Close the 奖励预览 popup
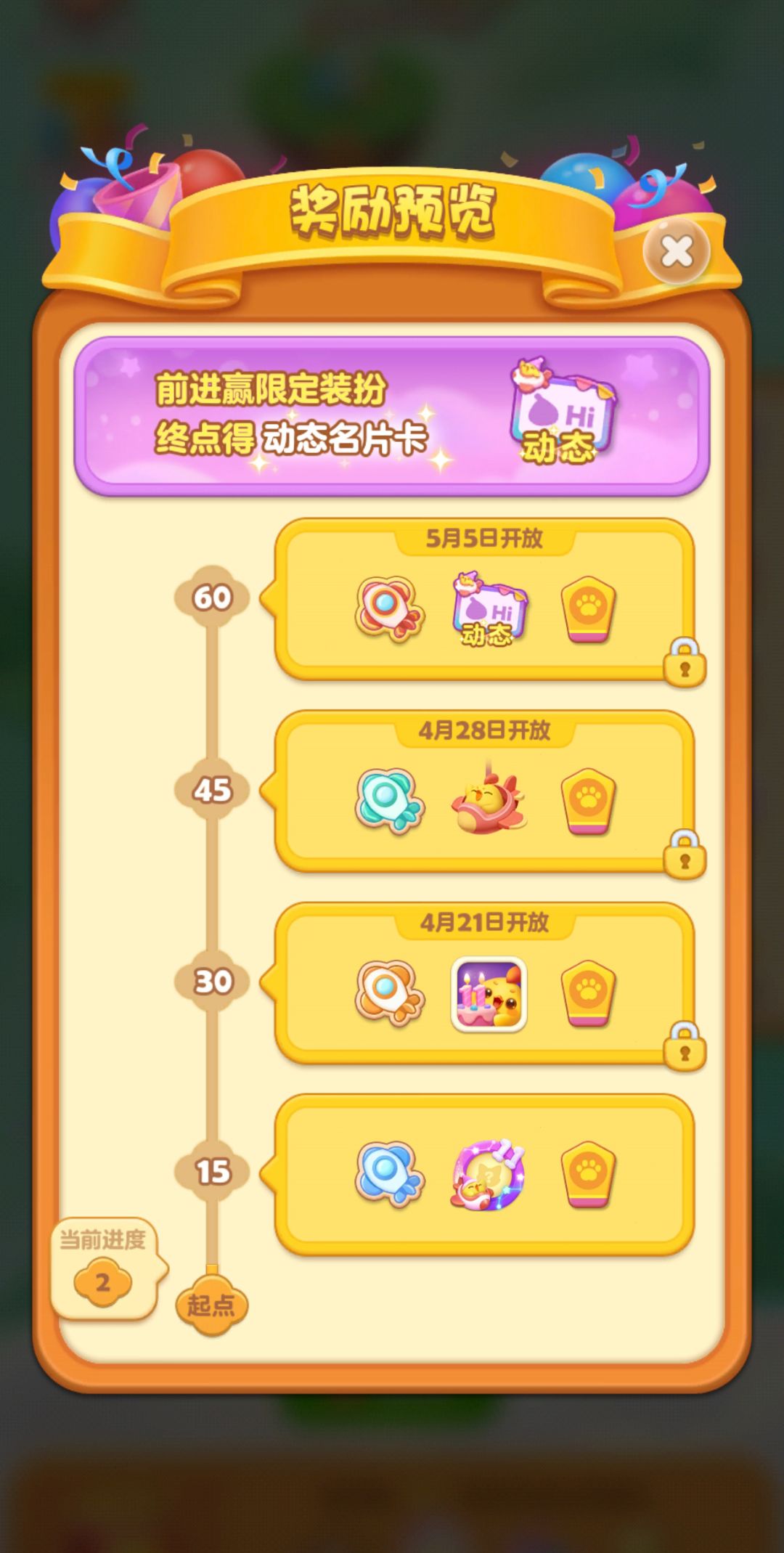 [676, 250]
